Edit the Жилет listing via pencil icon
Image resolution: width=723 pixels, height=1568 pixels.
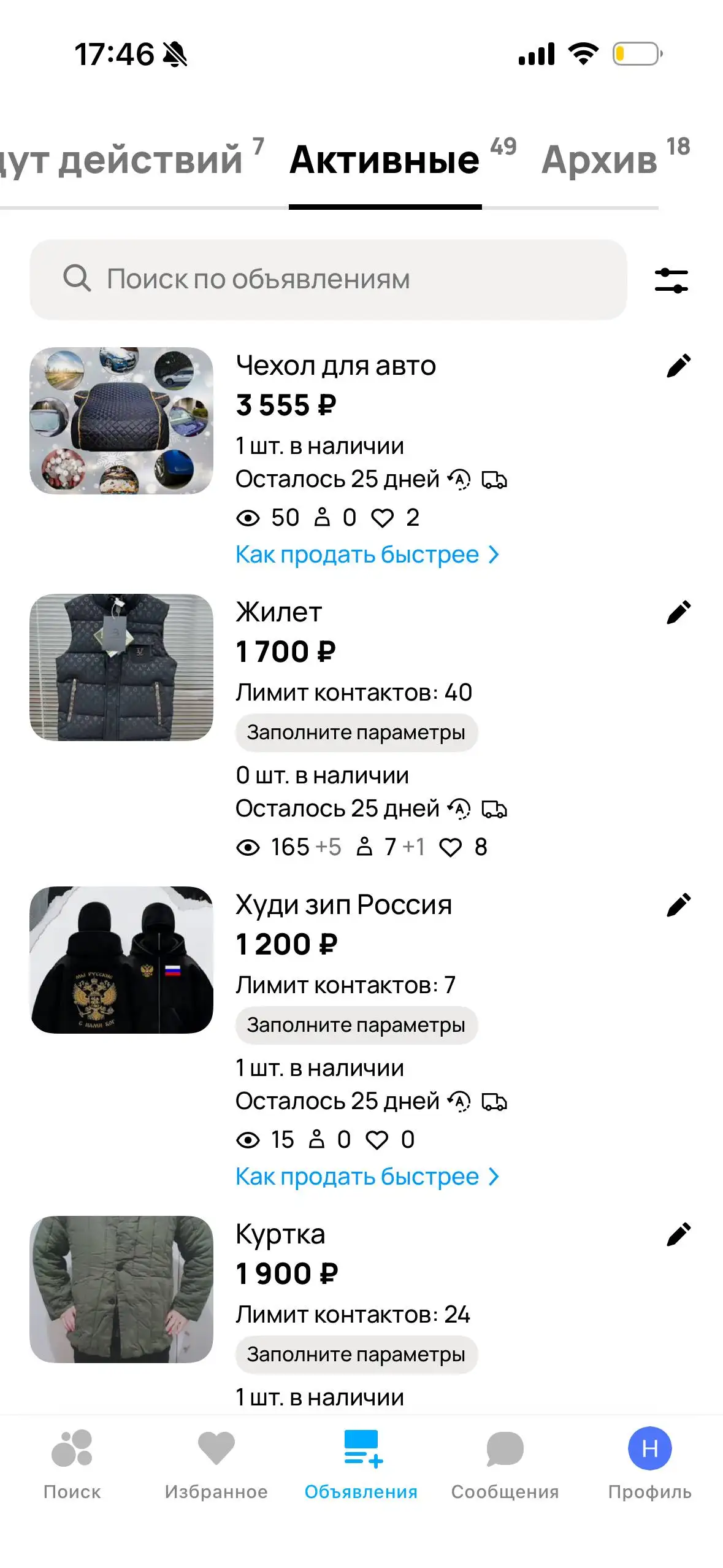click(678, 611)
